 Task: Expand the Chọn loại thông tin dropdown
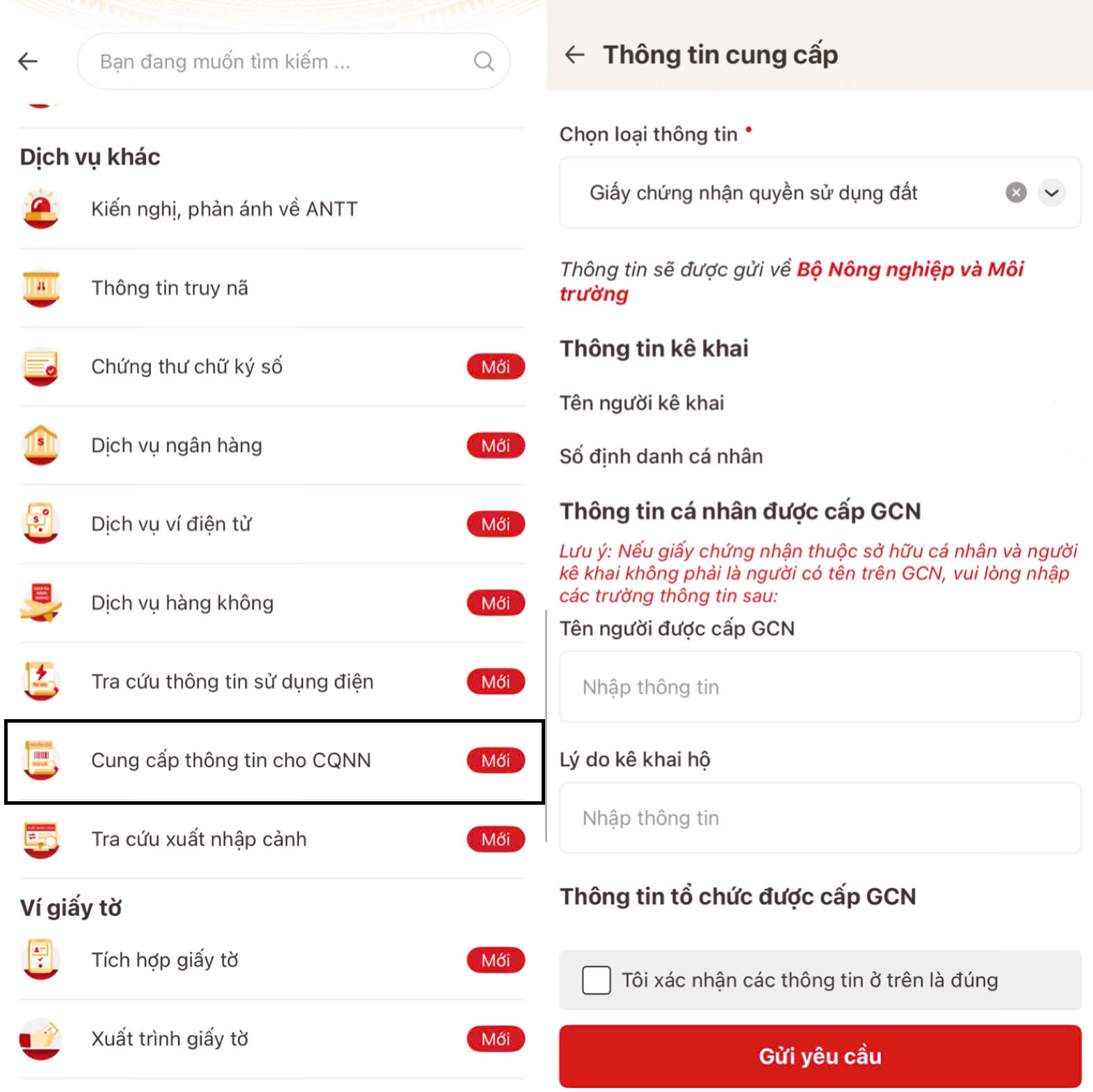(x=1052, y=192)
